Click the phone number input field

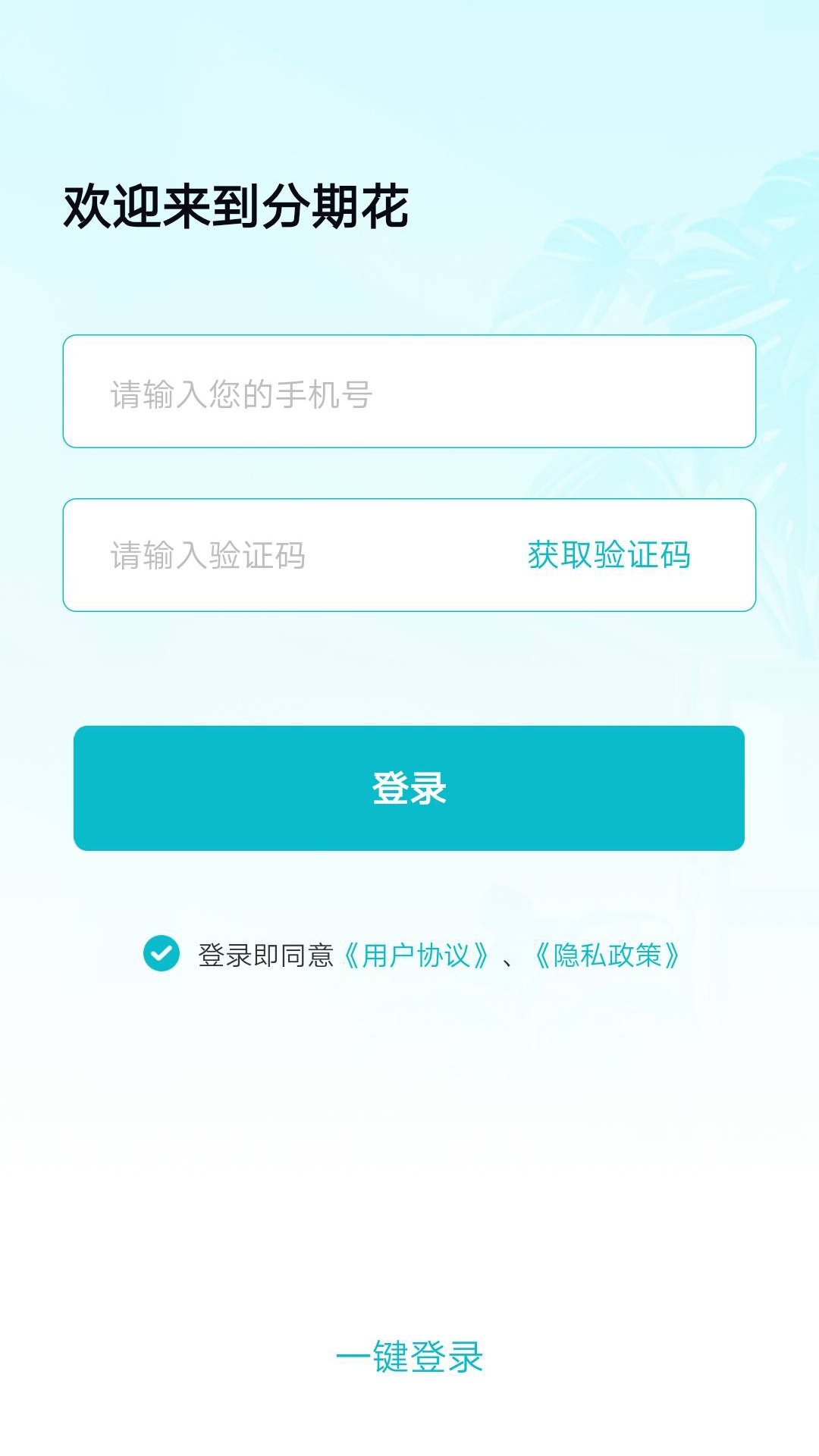[409, 390]
